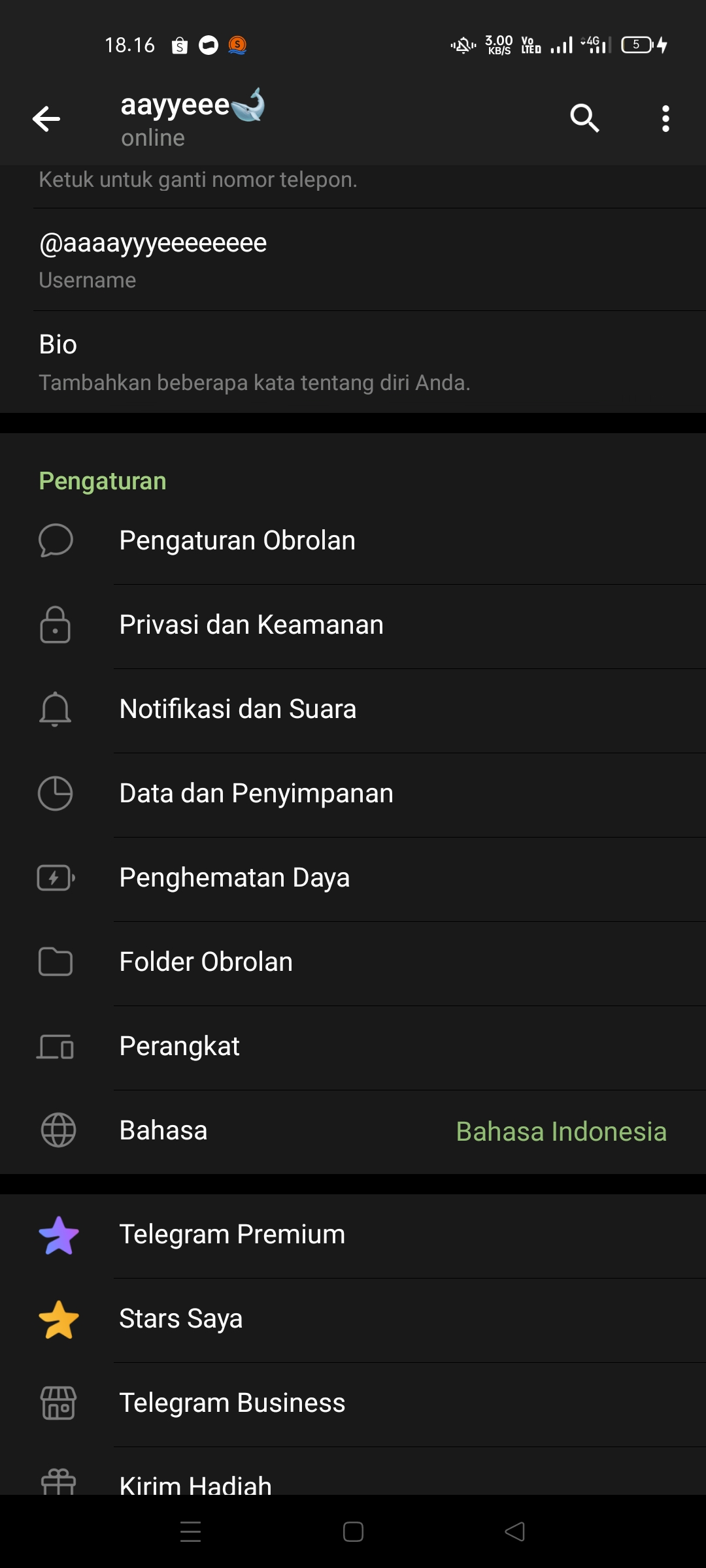Edit the @aaaayyyeeeeeeee username
Image resolution: width=706 pixels, height=1568 pixels.
[353, 259]
